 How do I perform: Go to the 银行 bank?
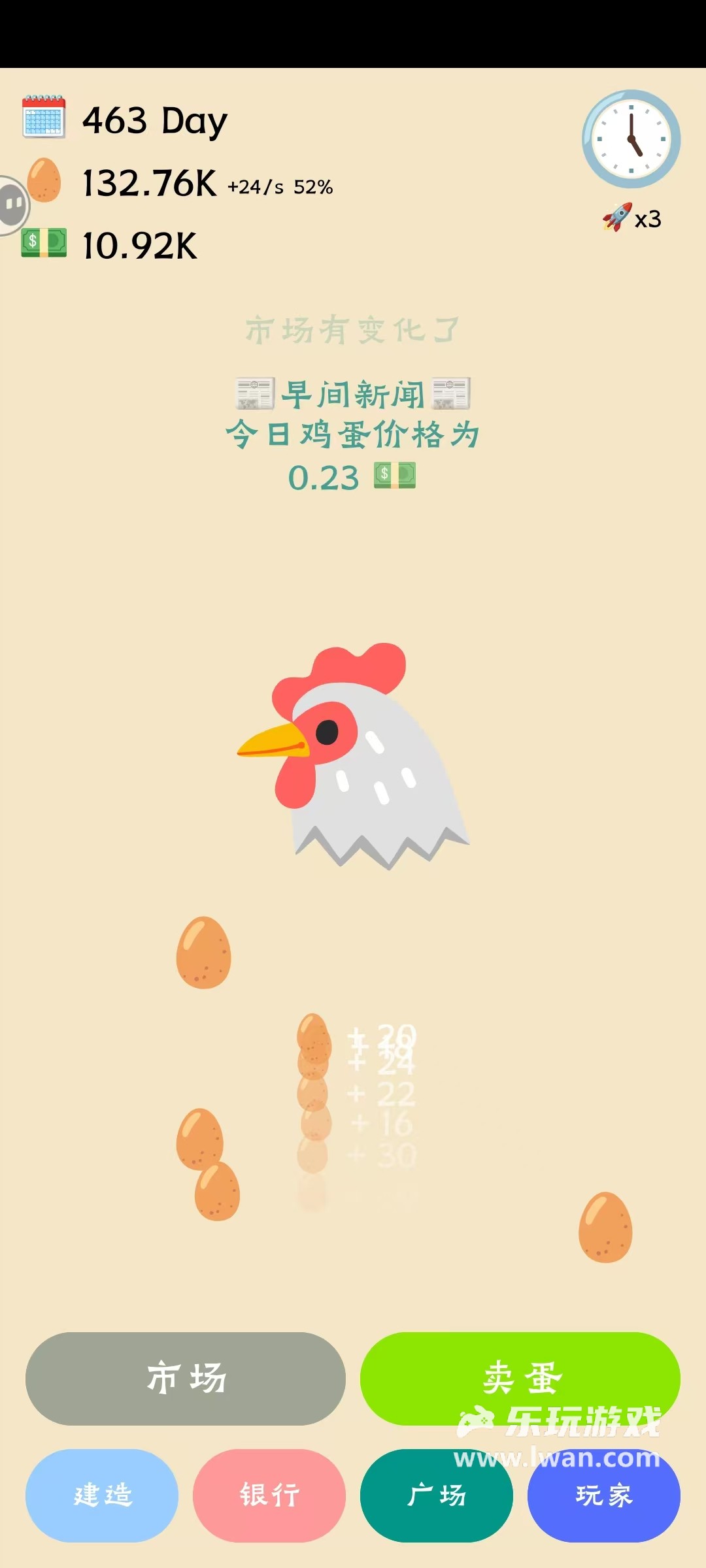click(x=269, y=1495)
